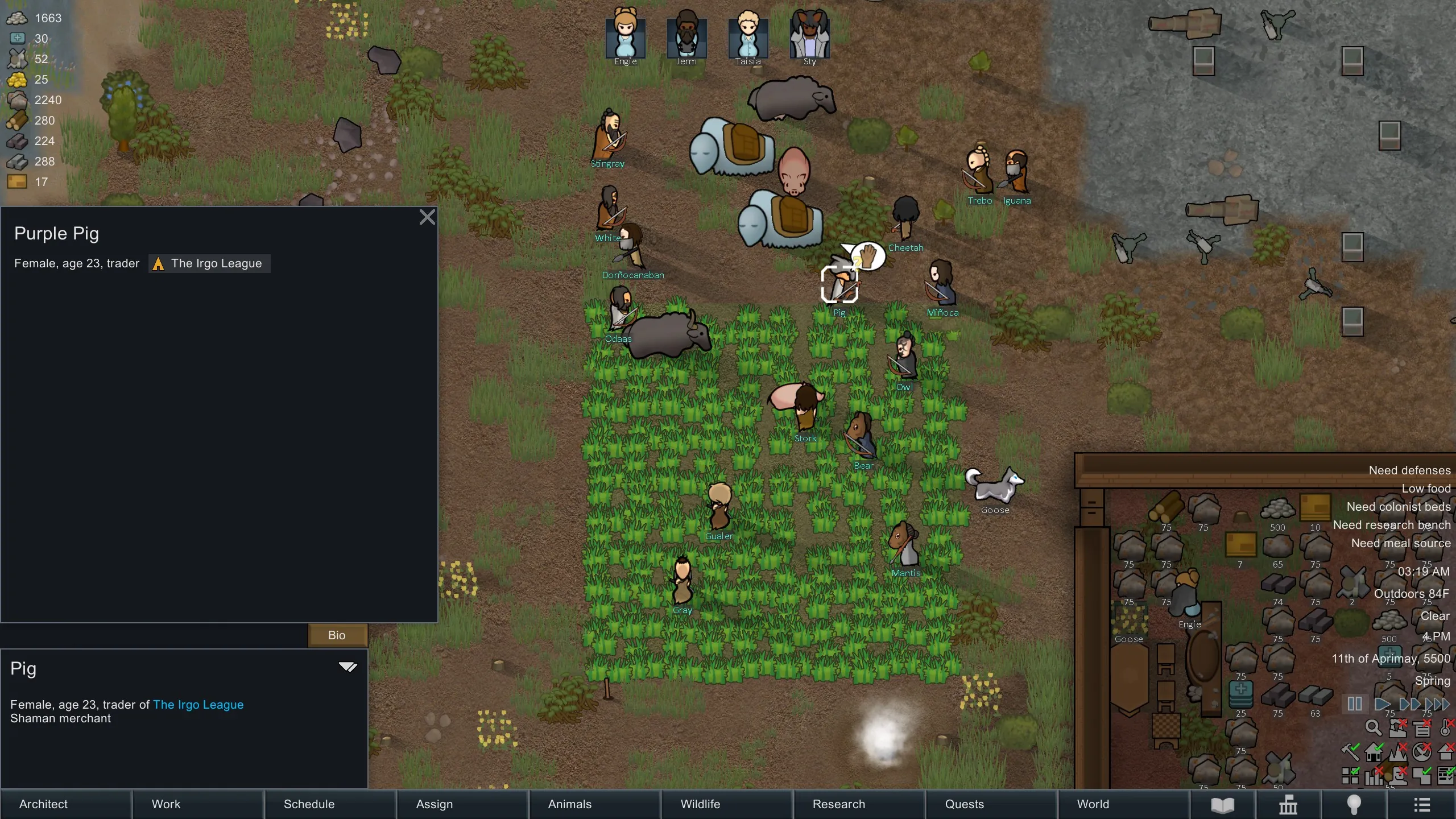Pause the game
Screen dimensions: 1456x819
[1355, 704]
